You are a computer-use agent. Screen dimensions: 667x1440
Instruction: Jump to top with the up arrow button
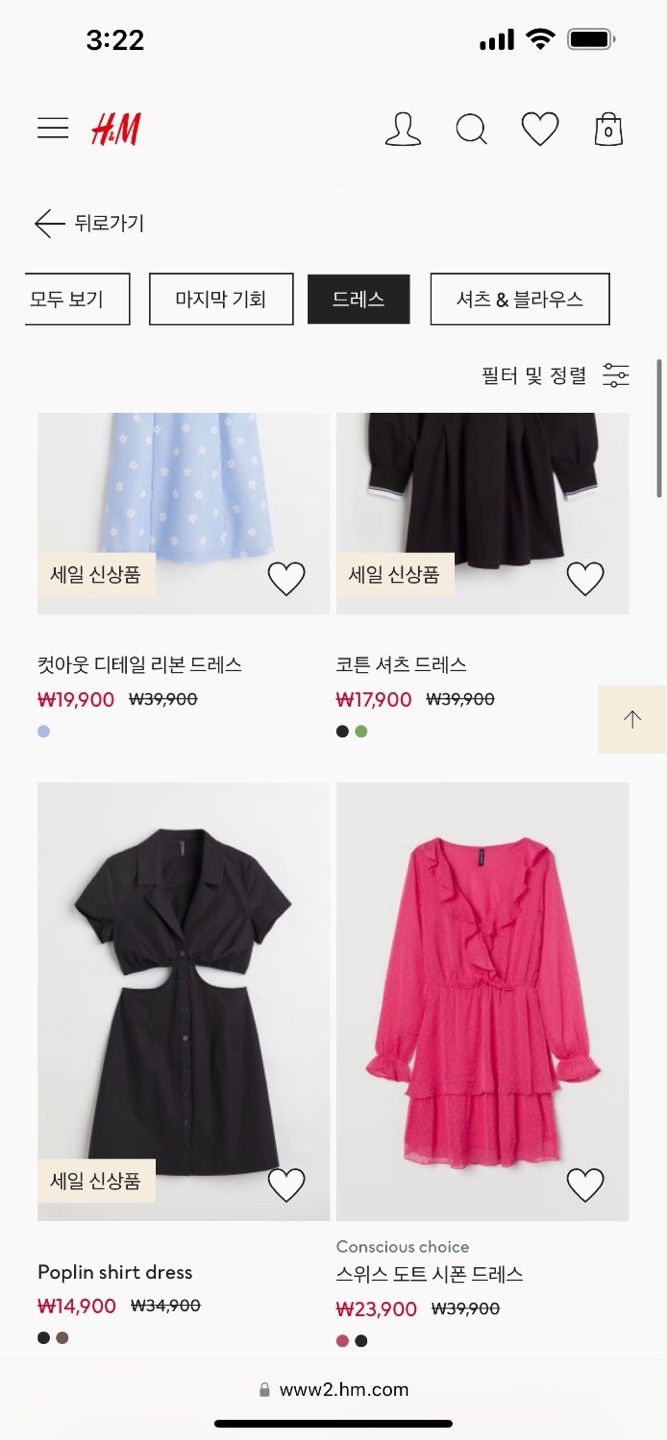click(x=631, y=719)
